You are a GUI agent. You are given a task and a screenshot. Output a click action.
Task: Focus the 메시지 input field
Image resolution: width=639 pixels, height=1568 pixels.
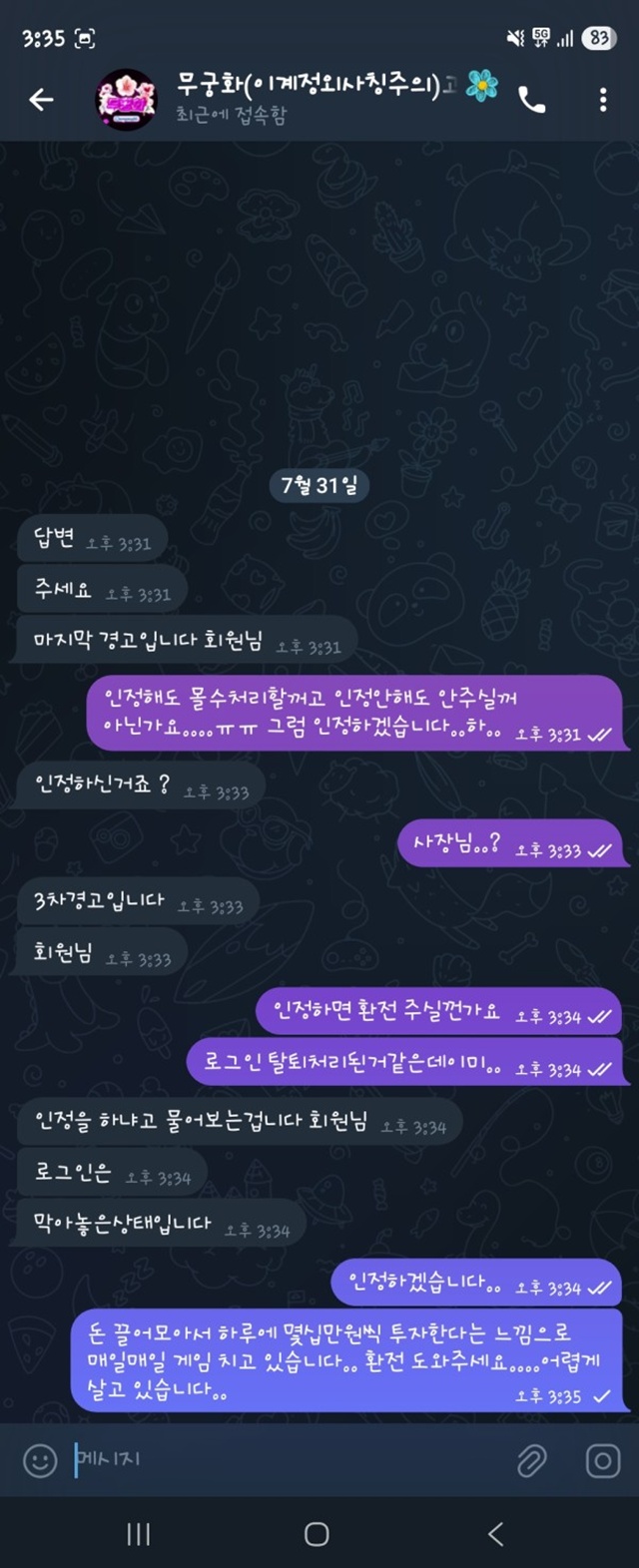[290, 1460]
